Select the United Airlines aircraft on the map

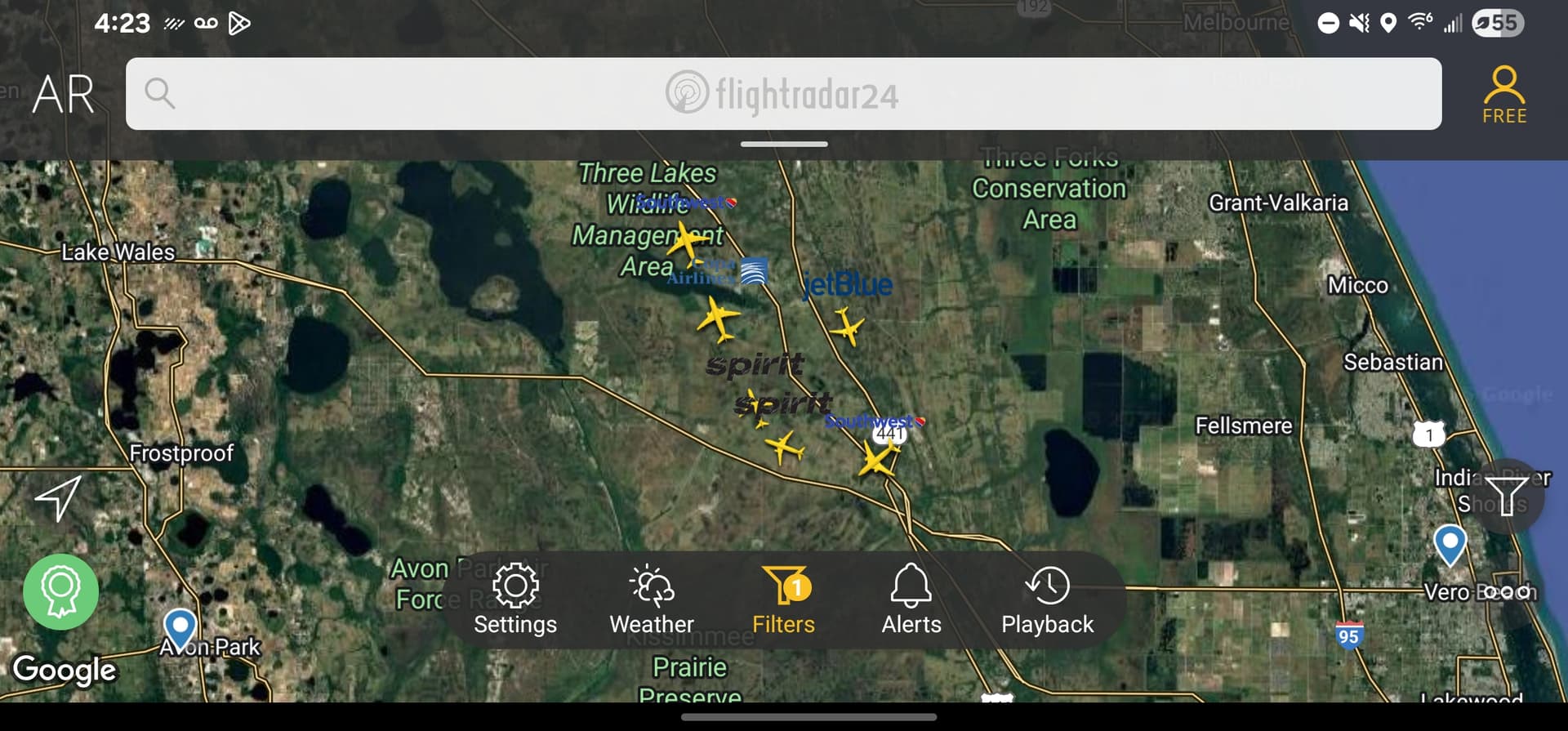[x=717, y=318]
